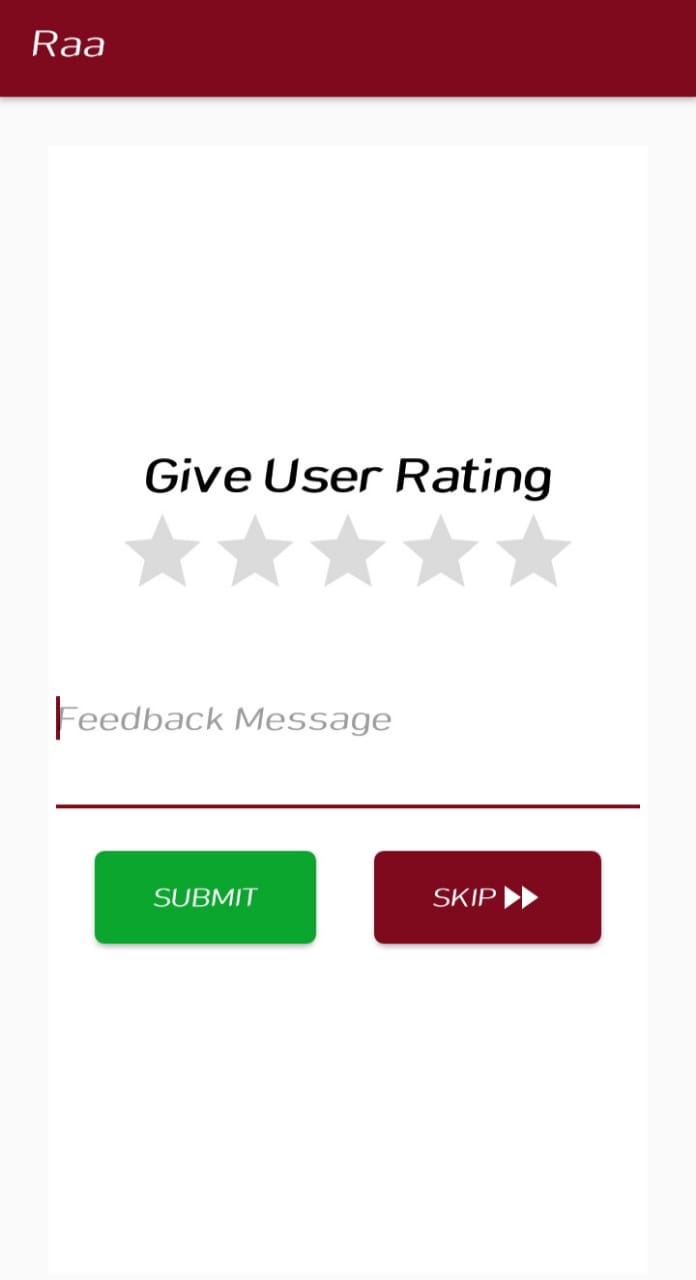Give a full five-star rating

tap(533, 552)
